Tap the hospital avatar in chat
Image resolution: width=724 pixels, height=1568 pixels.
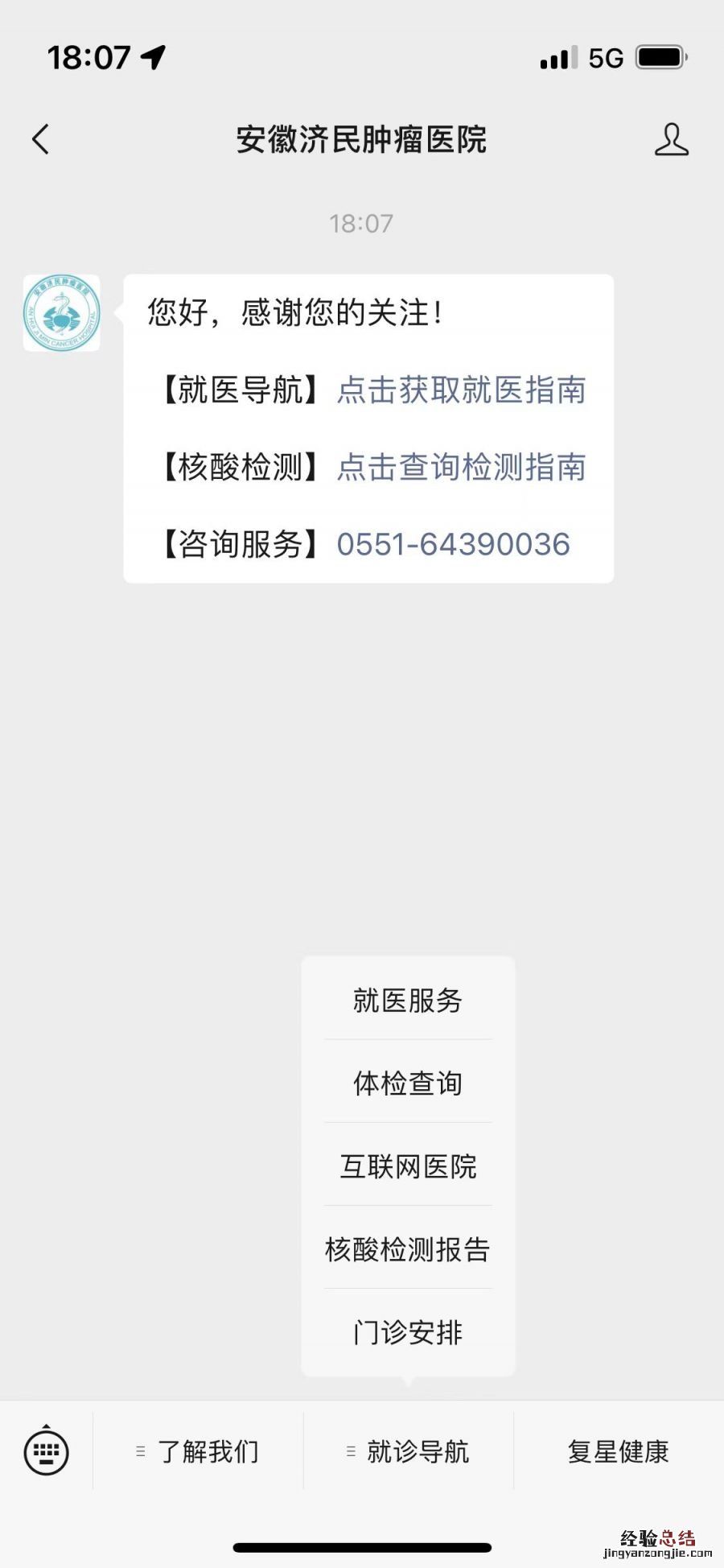[x=62, y=313]
